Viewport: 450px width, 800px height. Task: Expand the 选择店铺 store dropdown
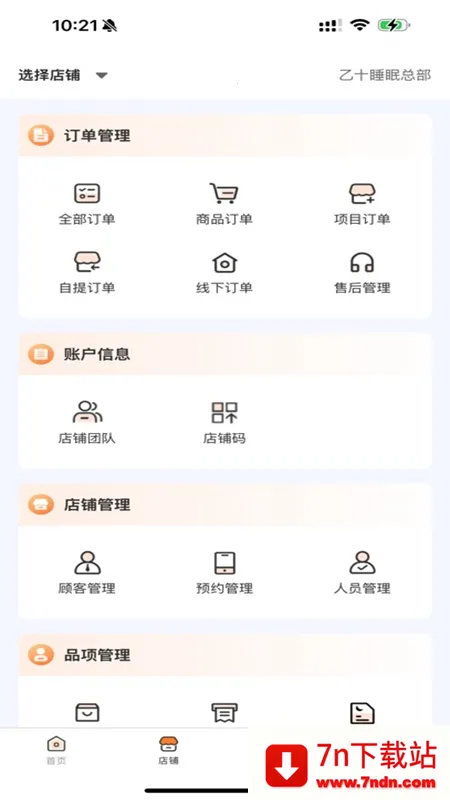(63, 76)
